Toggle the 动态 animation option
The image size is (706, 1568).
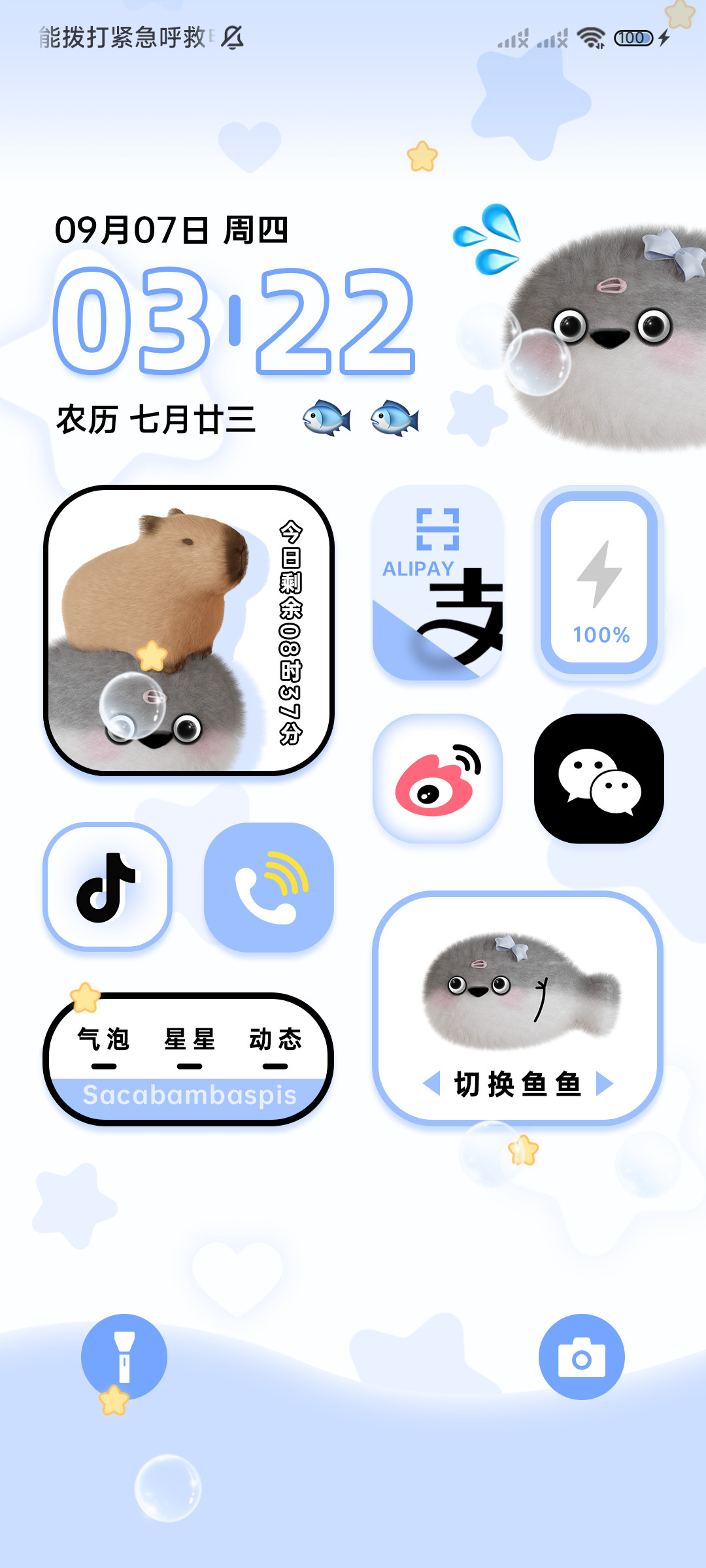(275, 1045)
